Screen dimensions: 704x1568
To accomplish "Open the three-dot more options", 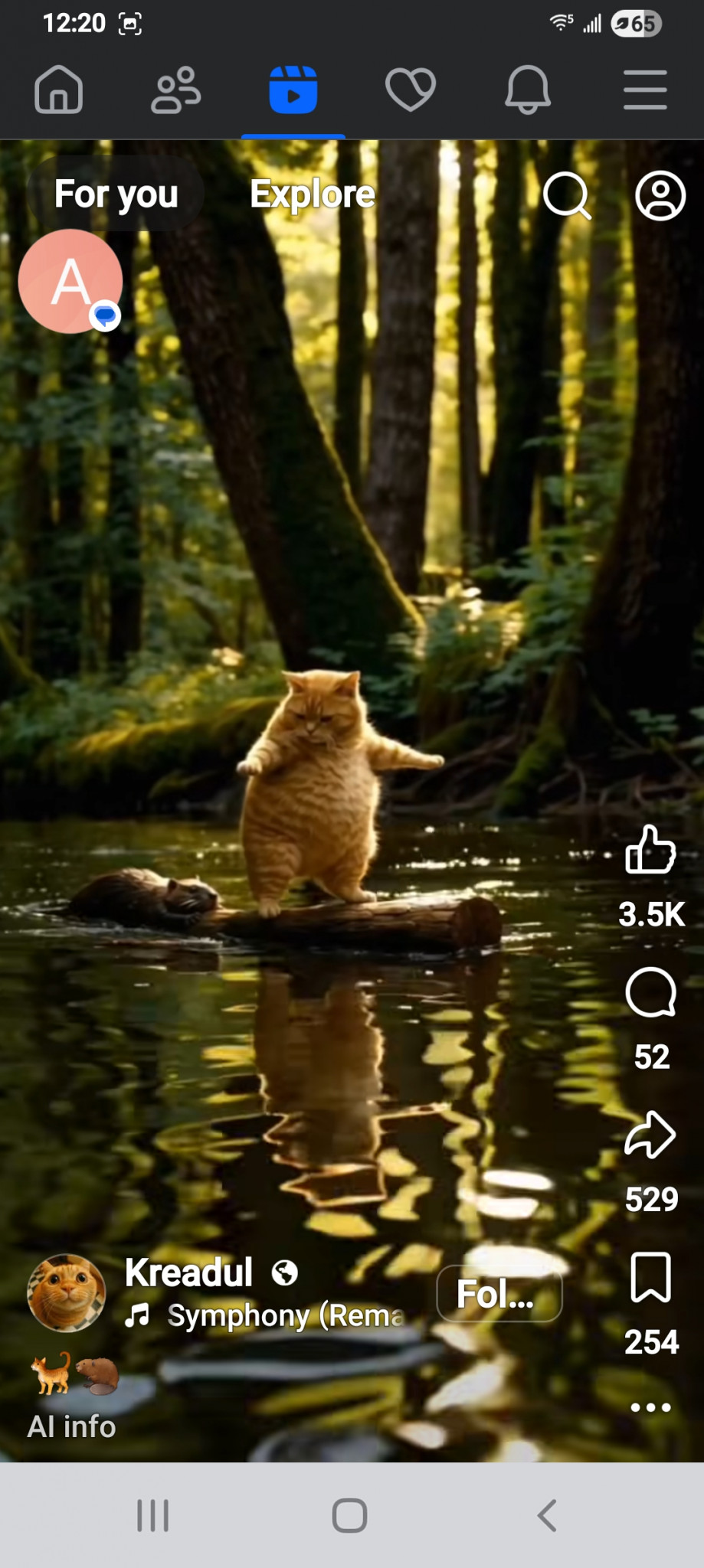I will pyautogui.click(x=650, y=1407).
